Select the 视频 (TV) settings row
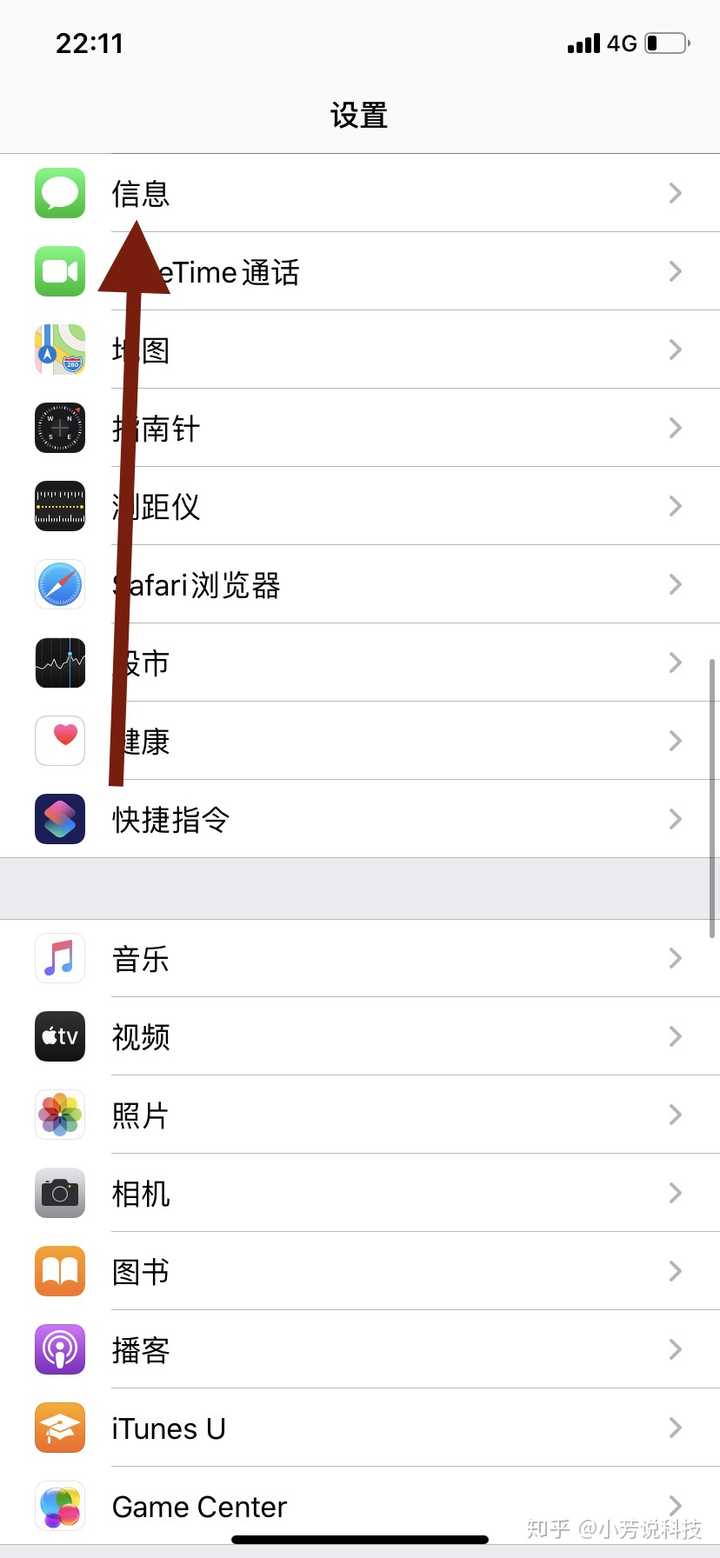 360,1037
